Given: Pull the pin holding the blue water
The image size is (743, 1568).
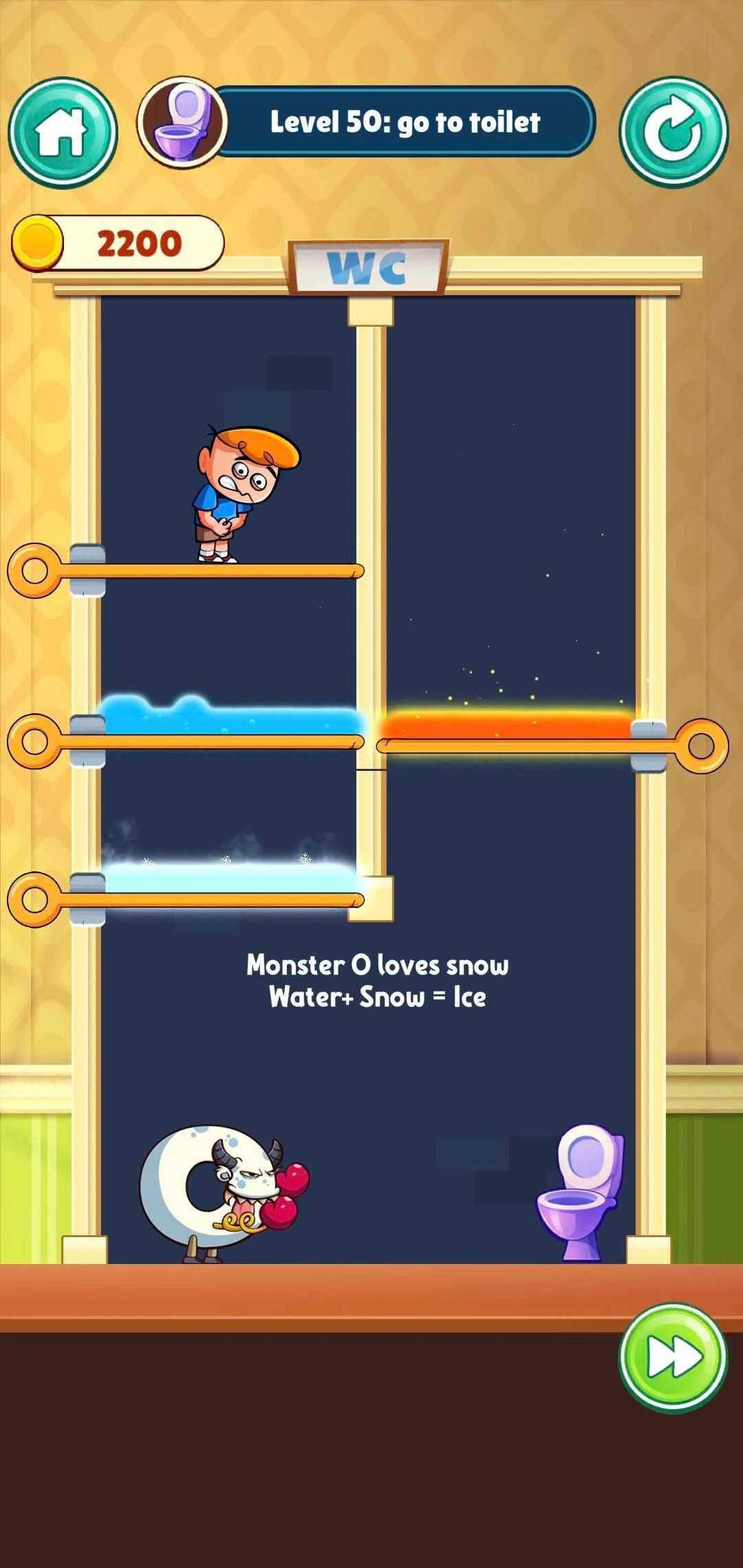Looking at the screenshot, I should [34, 741].
